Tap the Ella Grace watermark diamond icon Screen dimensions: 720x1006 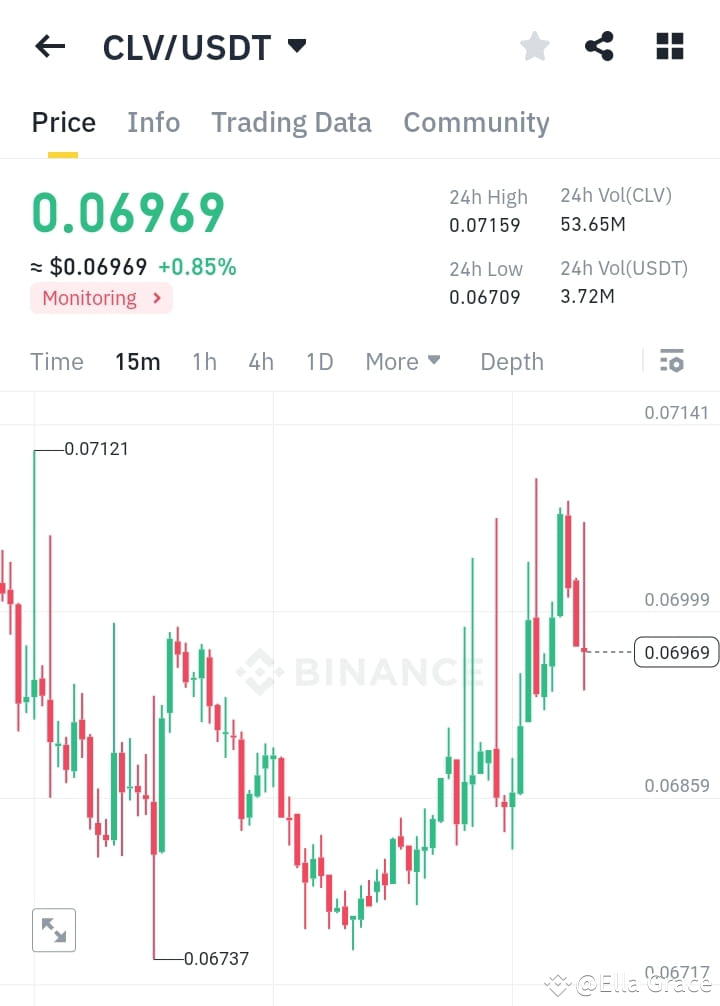560,983
